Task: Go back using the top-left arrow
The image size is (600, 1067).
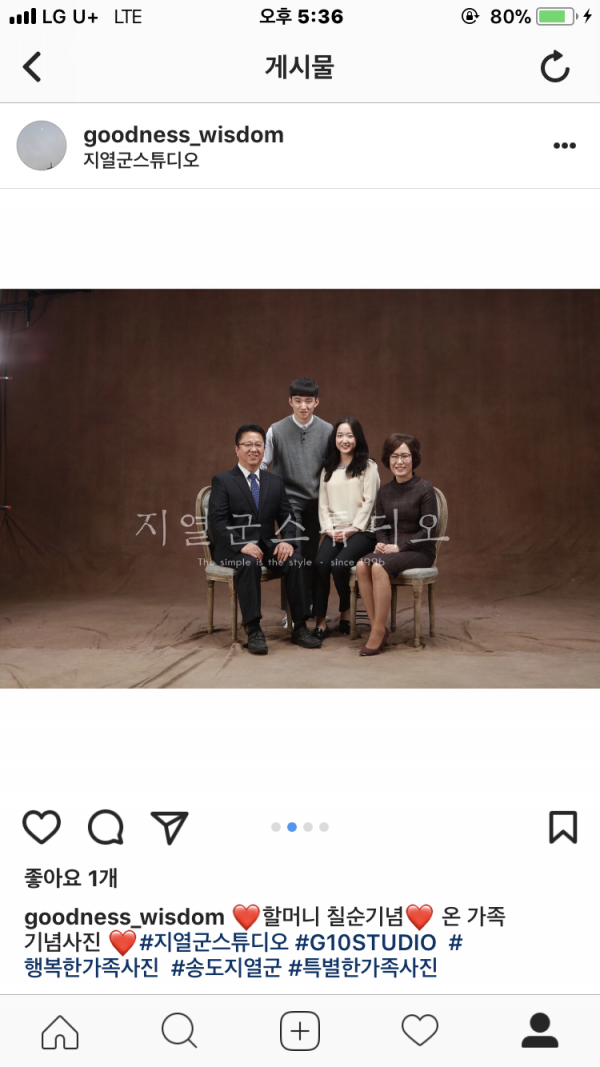Action: pyautogui.click(x=32, y=67)
